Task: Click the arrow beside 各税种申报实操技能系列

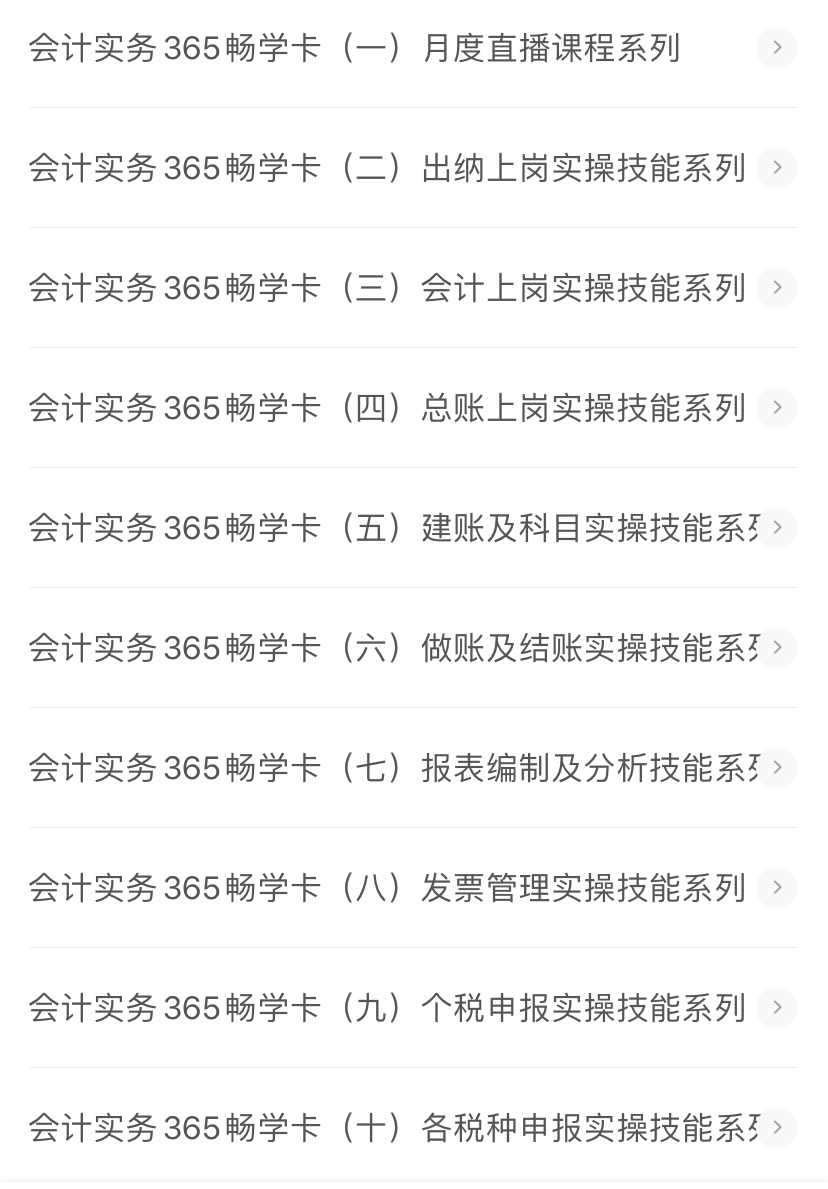Action: coord(777,1128)
